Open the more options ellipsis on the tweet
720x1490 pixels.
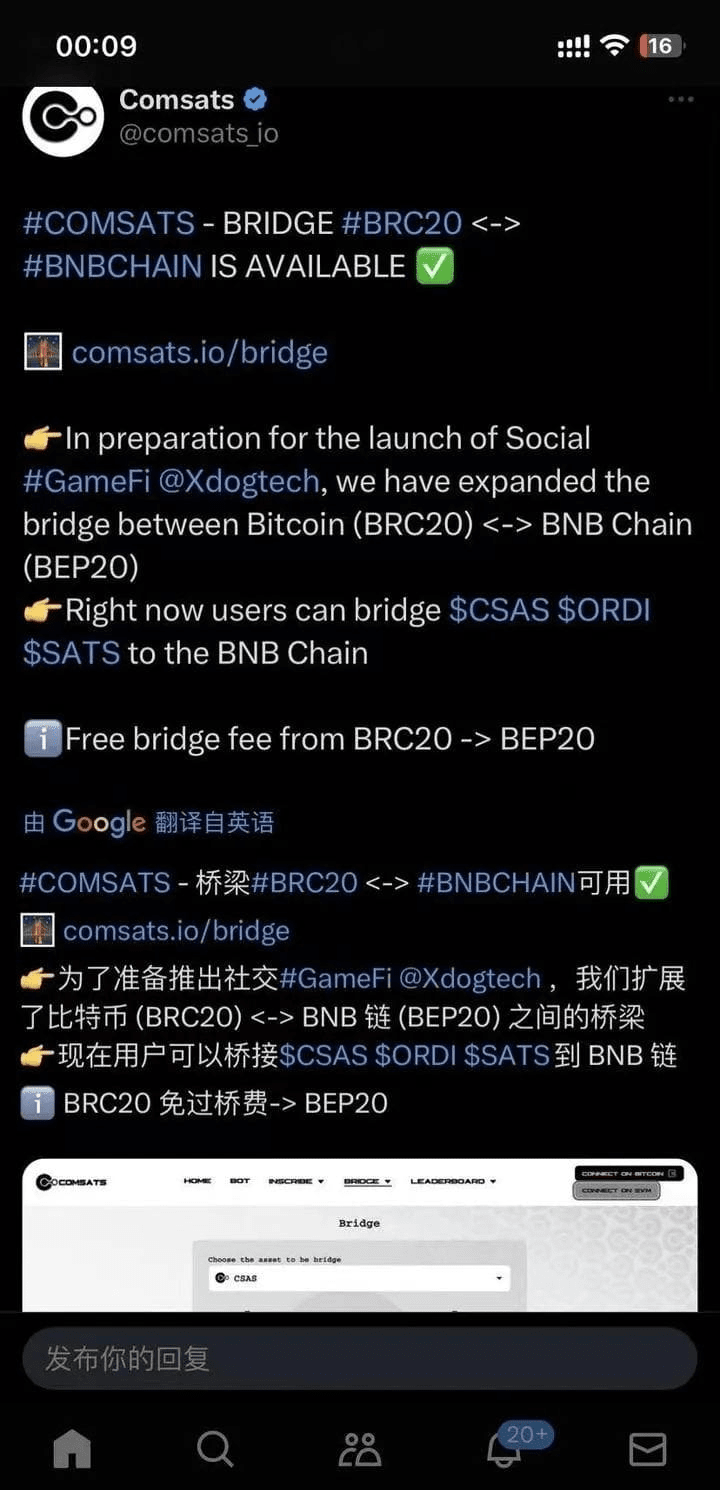(680, 99)
